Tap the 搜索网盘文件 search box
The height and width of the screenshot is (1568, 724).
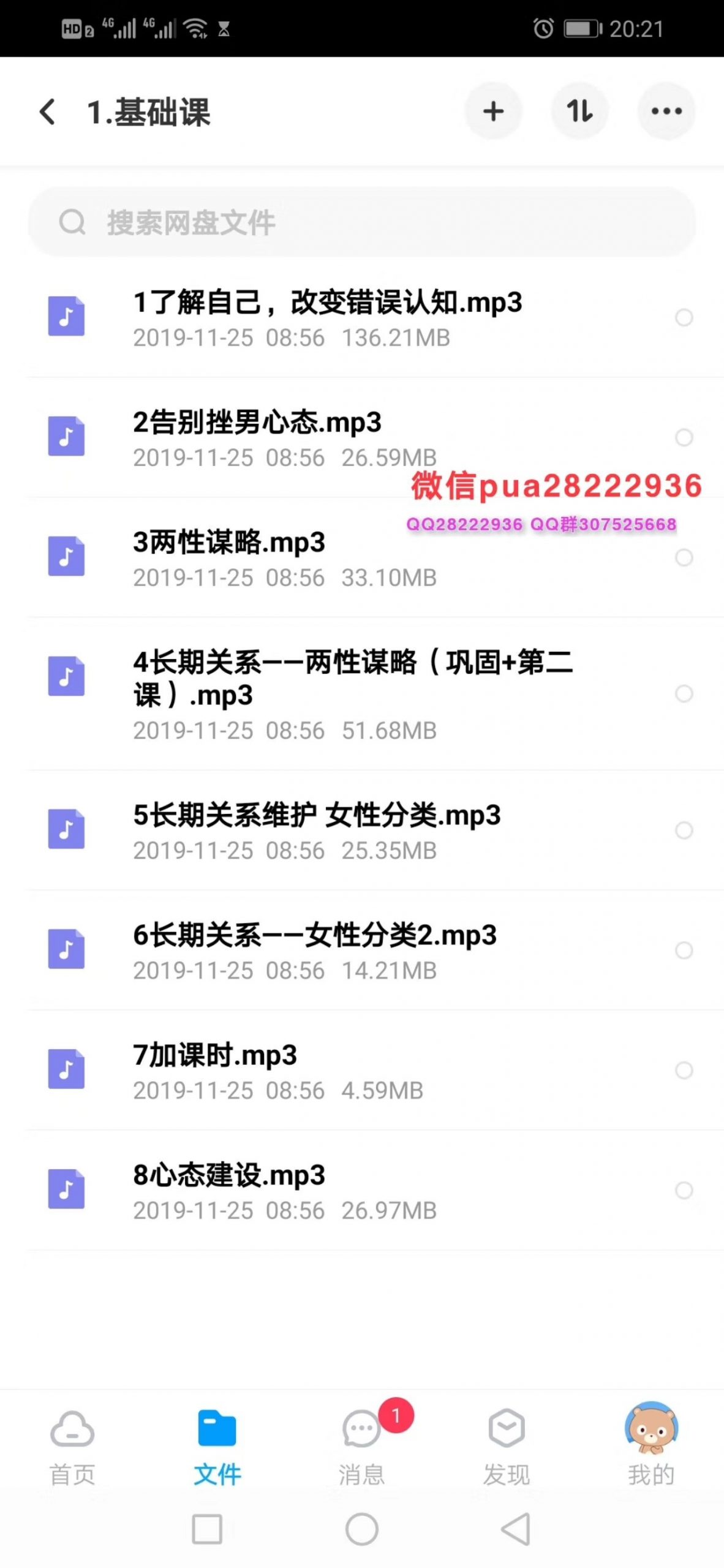coord(362,222)
